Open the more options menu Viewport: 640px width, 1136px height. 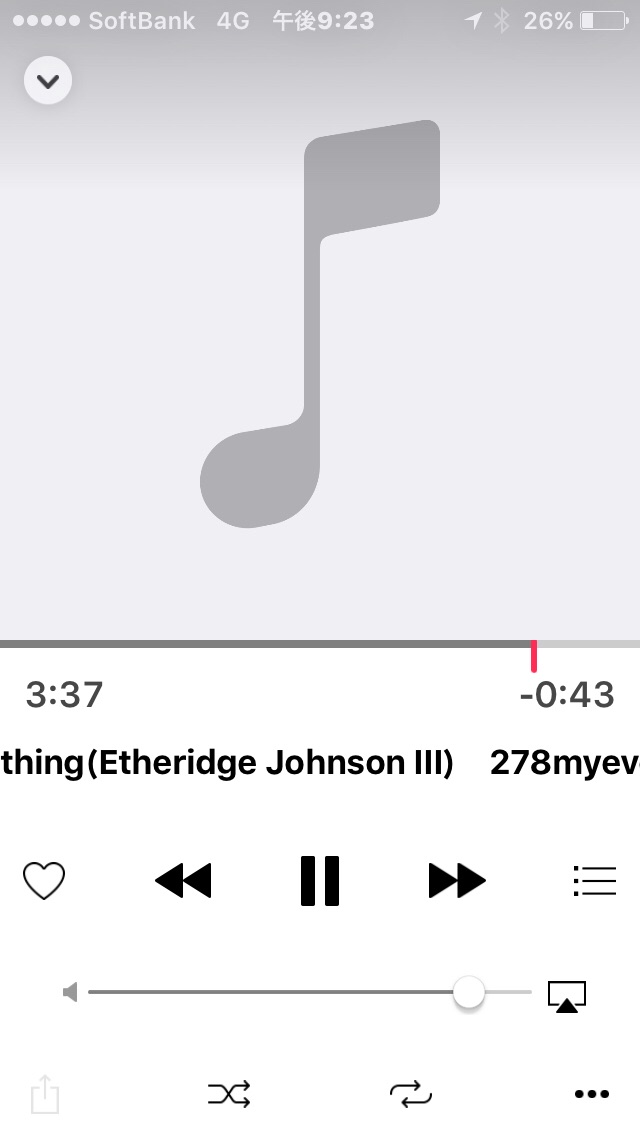coord(592,1095)
